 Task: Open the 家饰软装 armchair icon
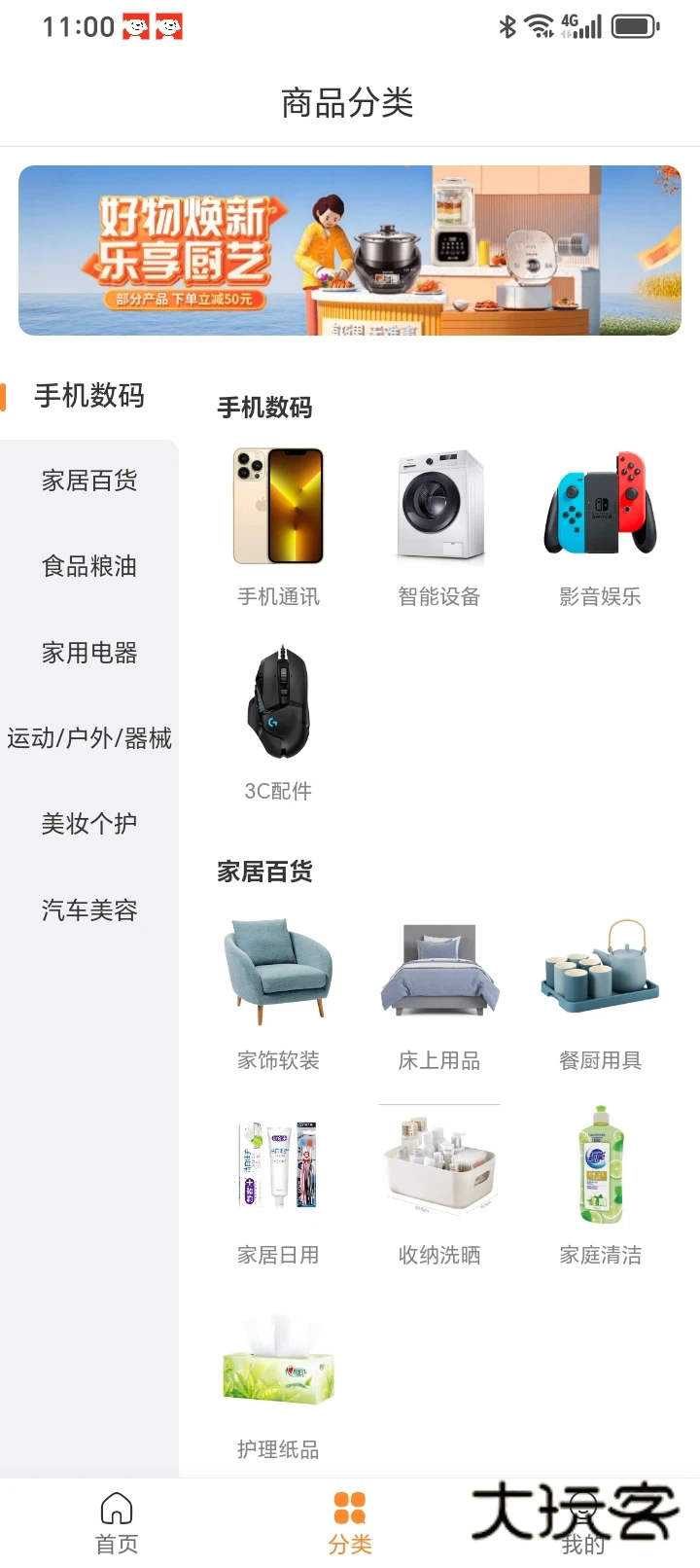click(277, 969)
